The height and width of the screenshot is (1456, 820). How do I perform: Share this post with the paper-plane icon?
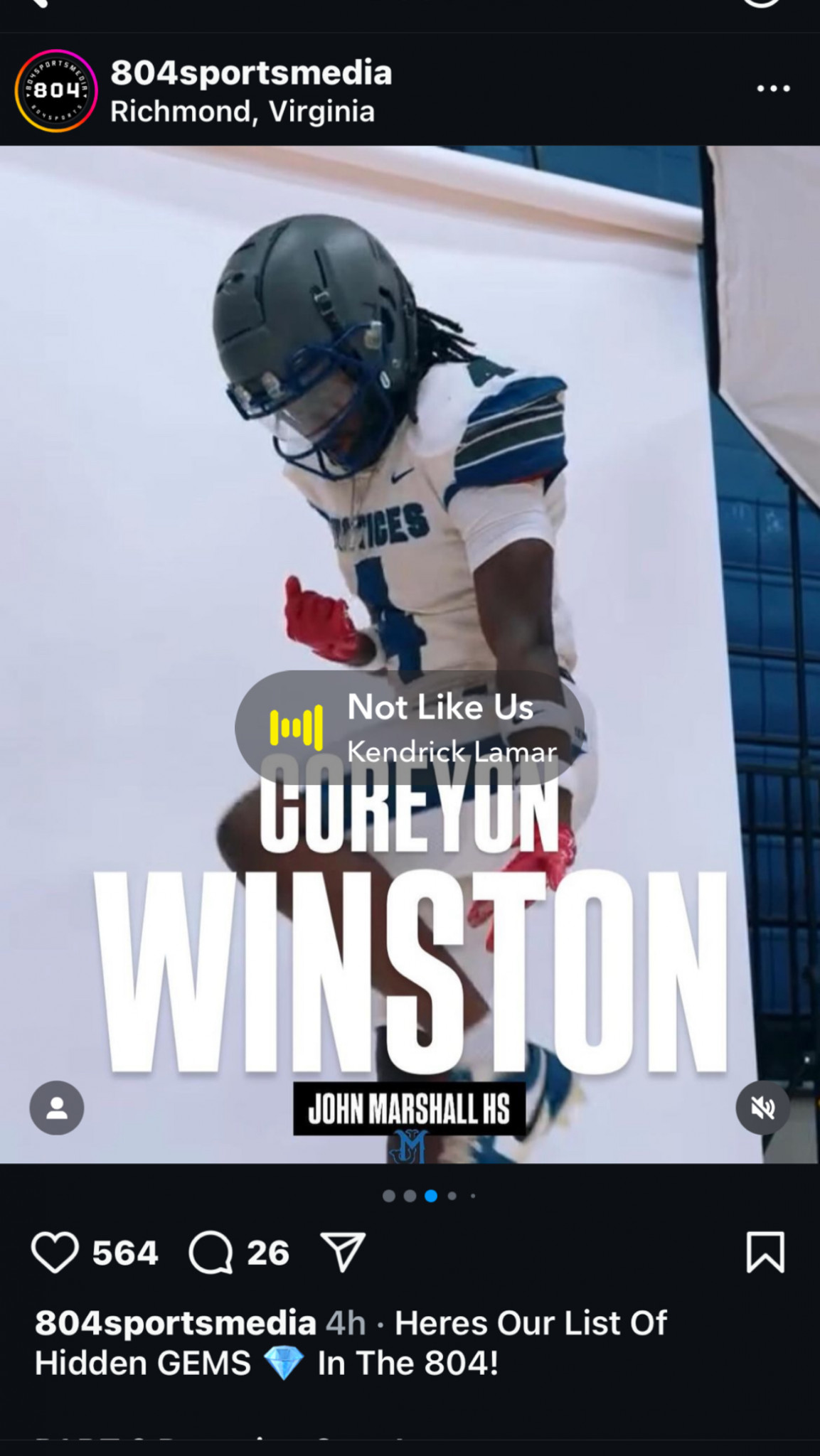(344, 1252)
